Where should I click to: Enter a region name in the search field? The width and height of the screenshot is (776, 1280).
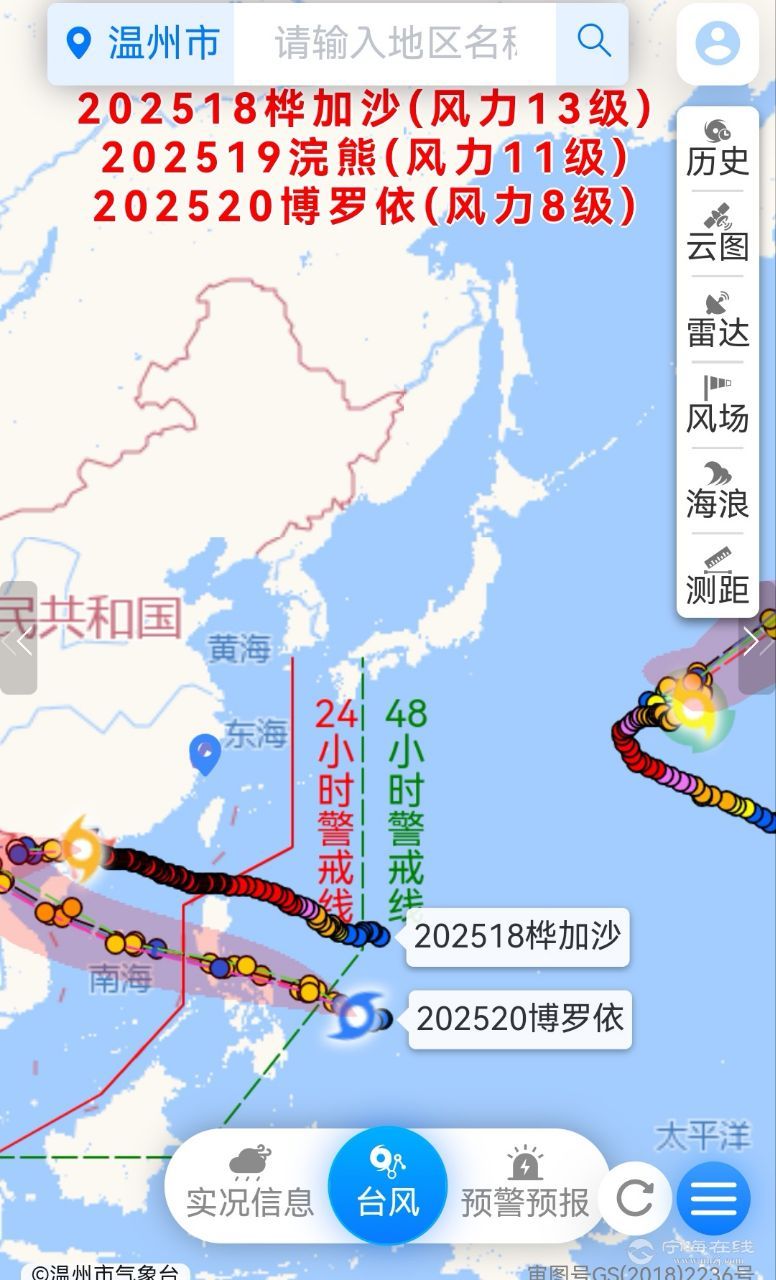(396, 43)
